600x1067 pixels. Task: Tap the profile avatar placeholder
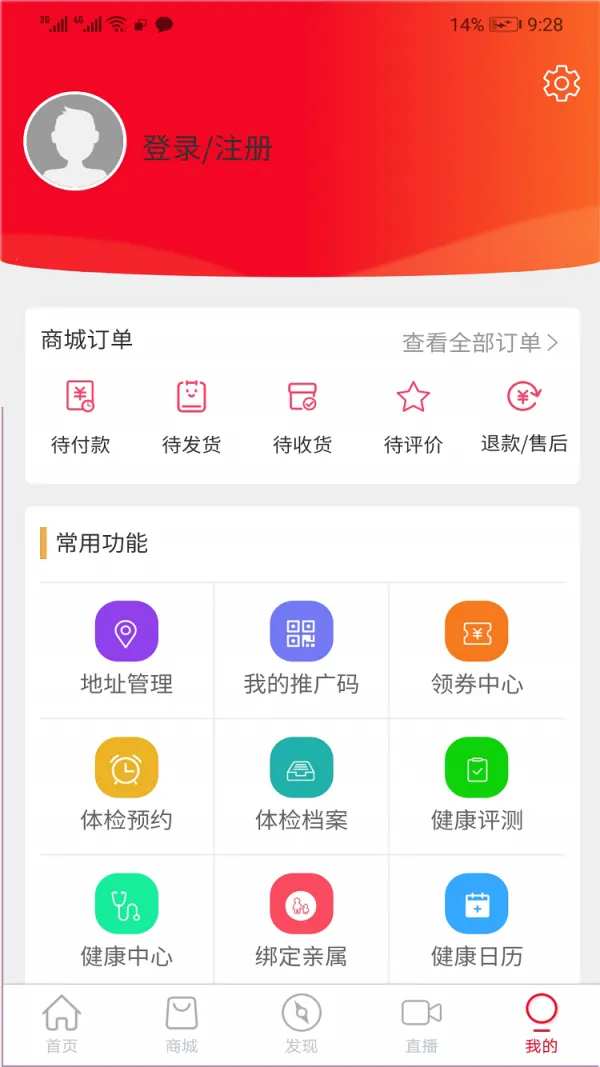point(75,141)
